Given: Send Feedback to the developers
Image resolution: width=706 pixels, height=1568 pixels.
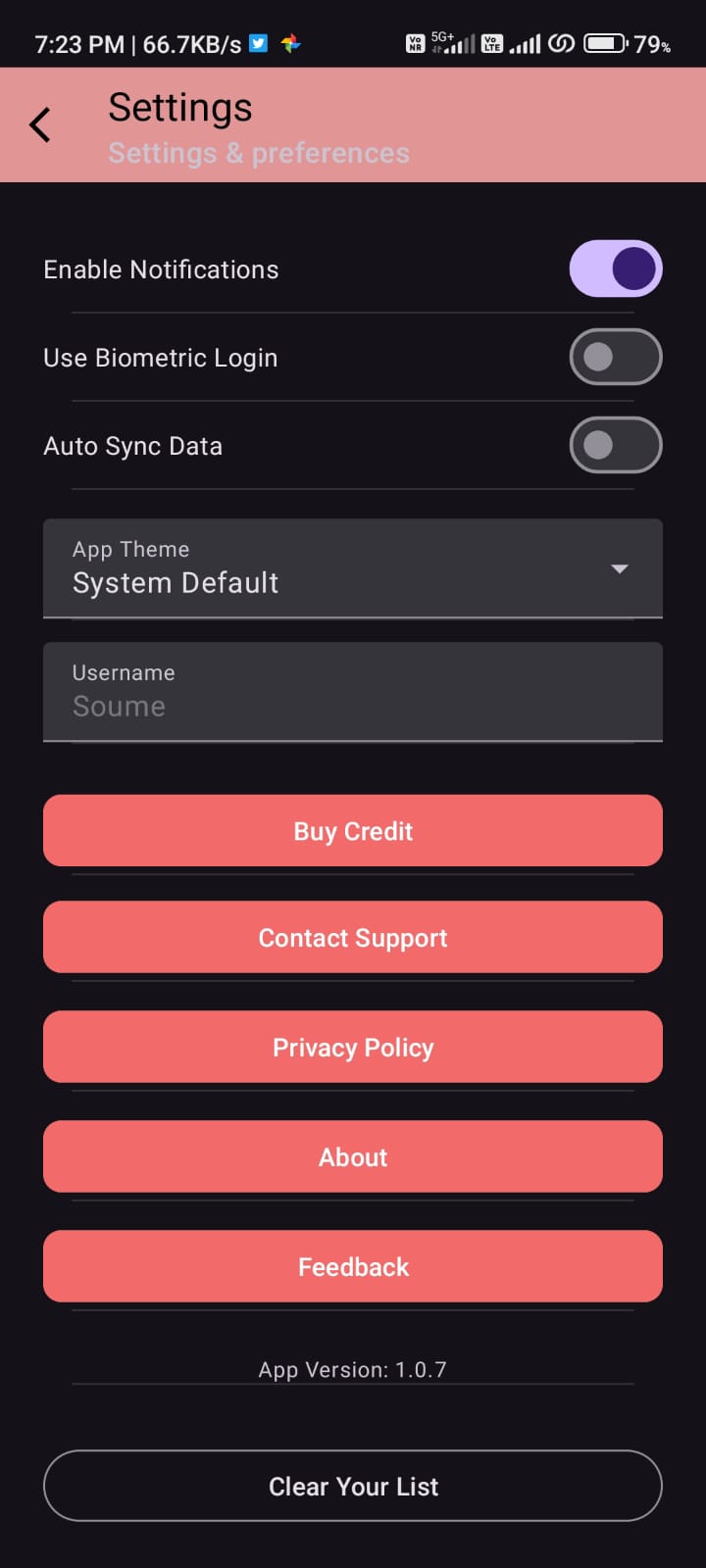Looking at the screenshot, I should [x=353, y=1266].
